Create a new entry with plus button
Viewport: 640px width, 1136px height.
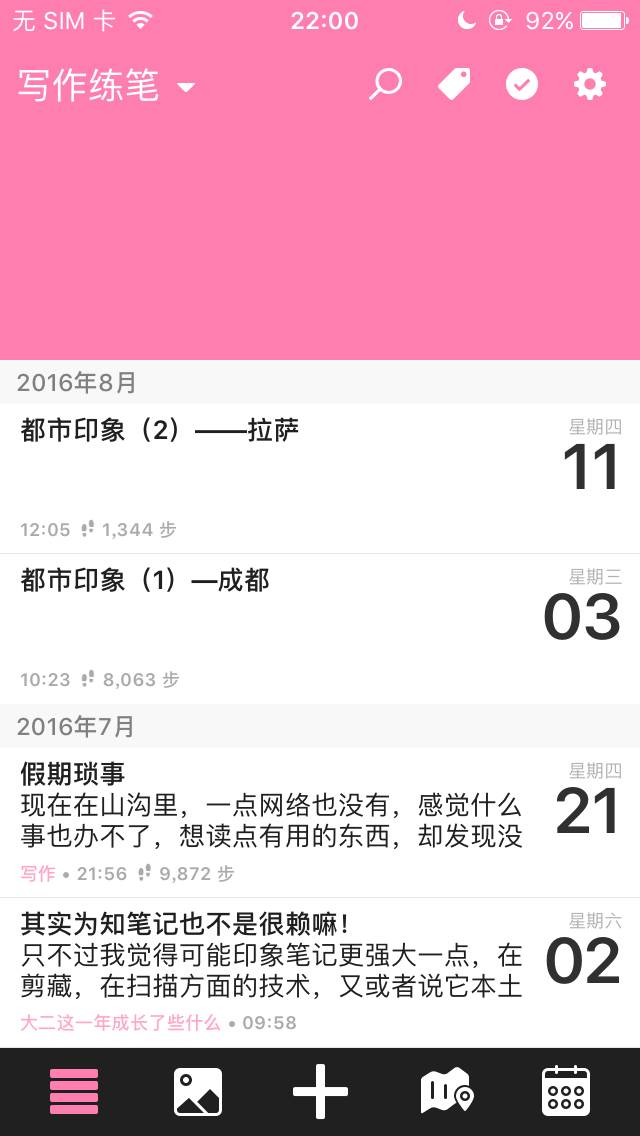tap(320, 1092)
